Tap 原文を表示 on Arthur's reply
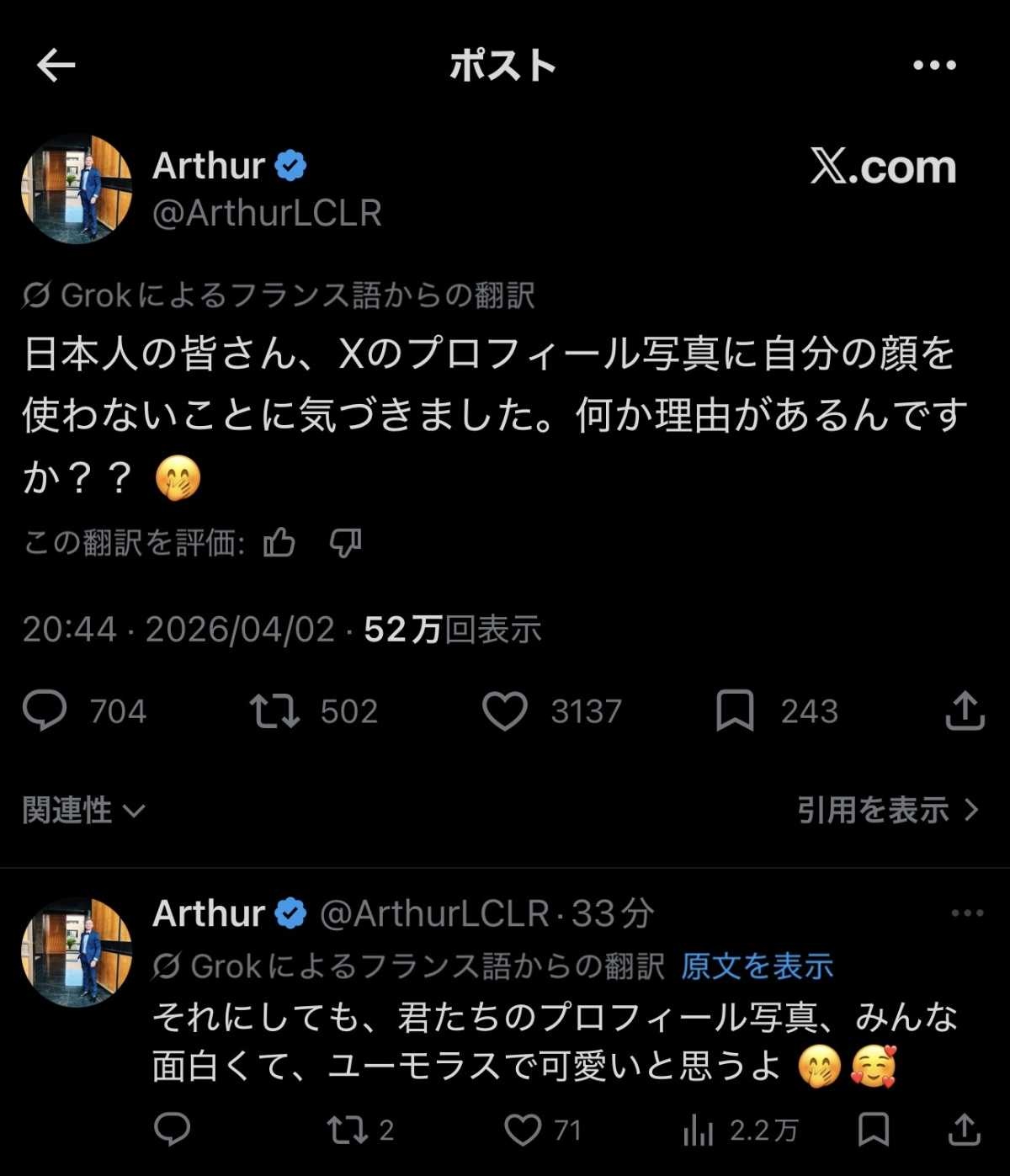The height and width of the screenshot is (1176, 1010). (x=757, y=966)
